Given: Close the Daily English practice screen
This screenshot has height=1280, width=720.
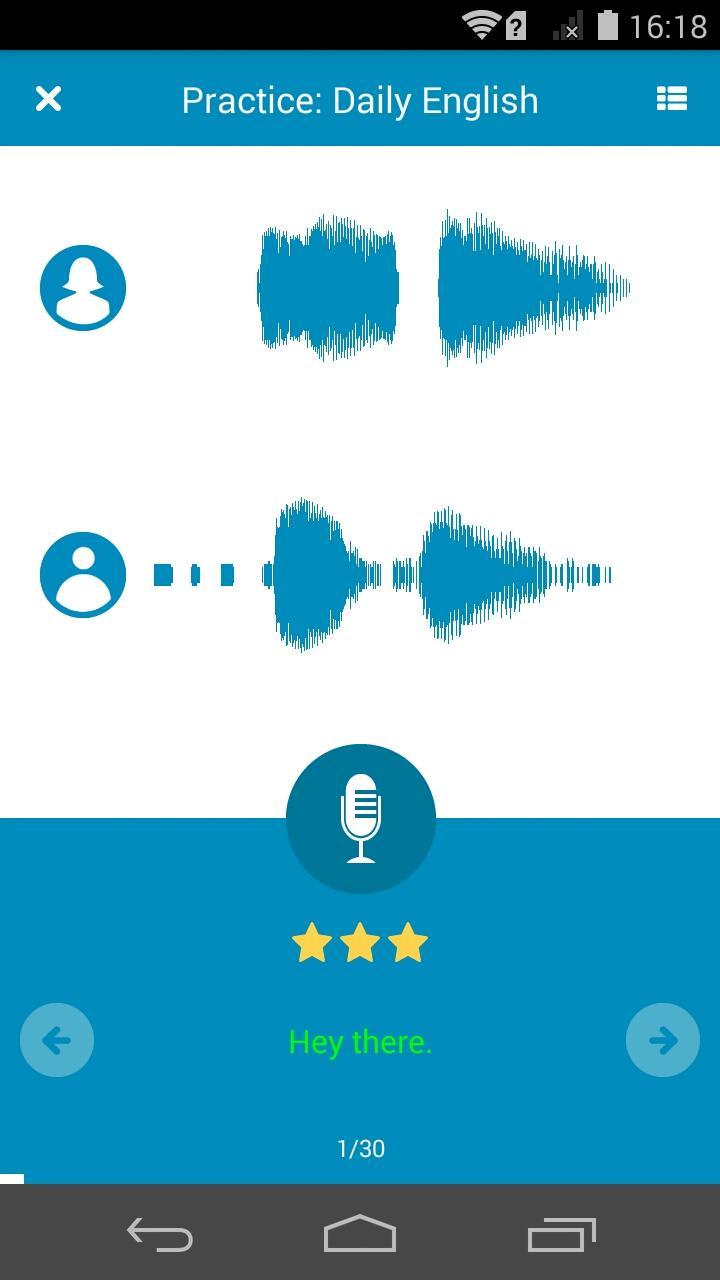Looking at the screenshot, I should [x=48, y=99].
